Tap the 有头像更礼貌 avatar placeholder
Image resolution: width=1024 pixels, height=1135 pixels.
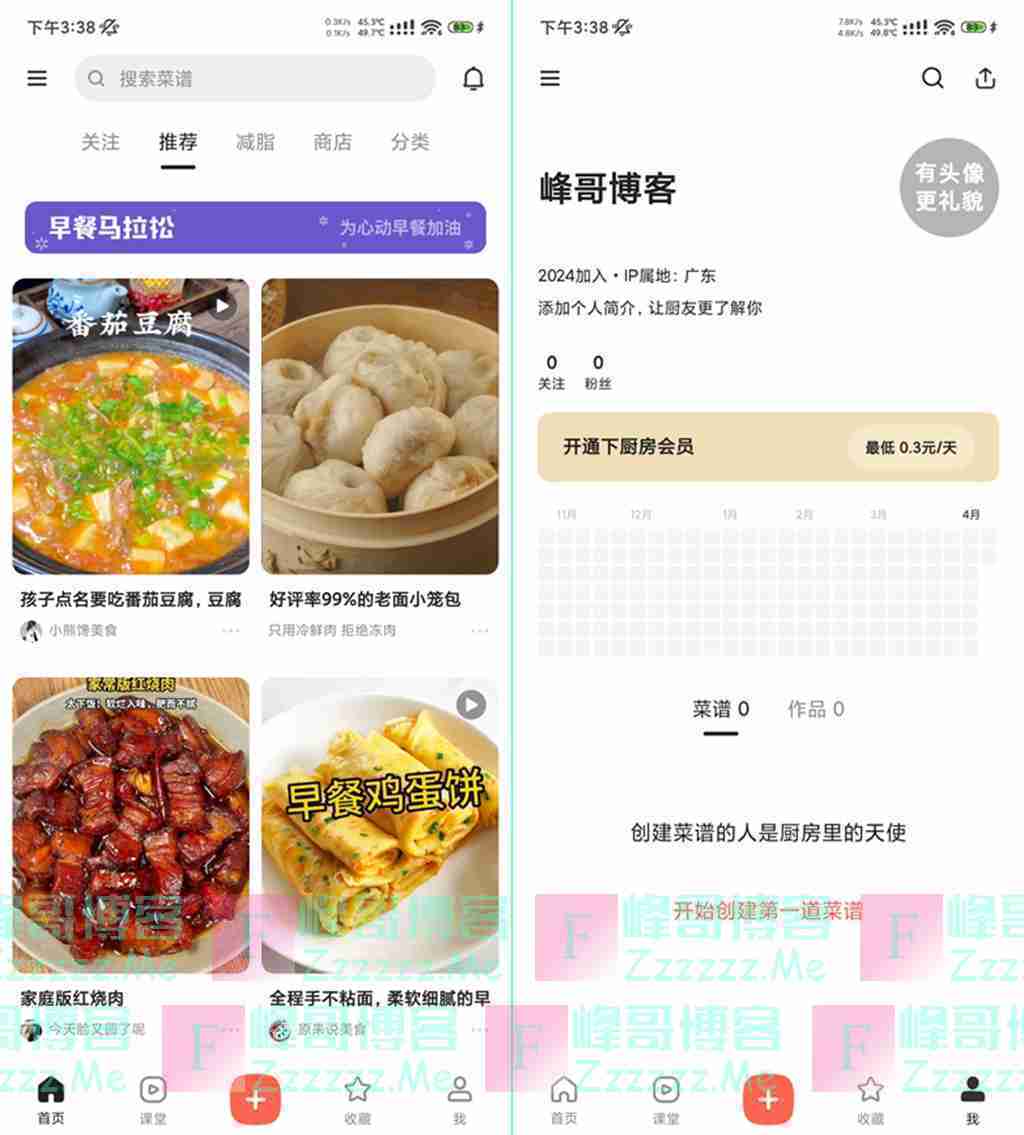point(949,188)
